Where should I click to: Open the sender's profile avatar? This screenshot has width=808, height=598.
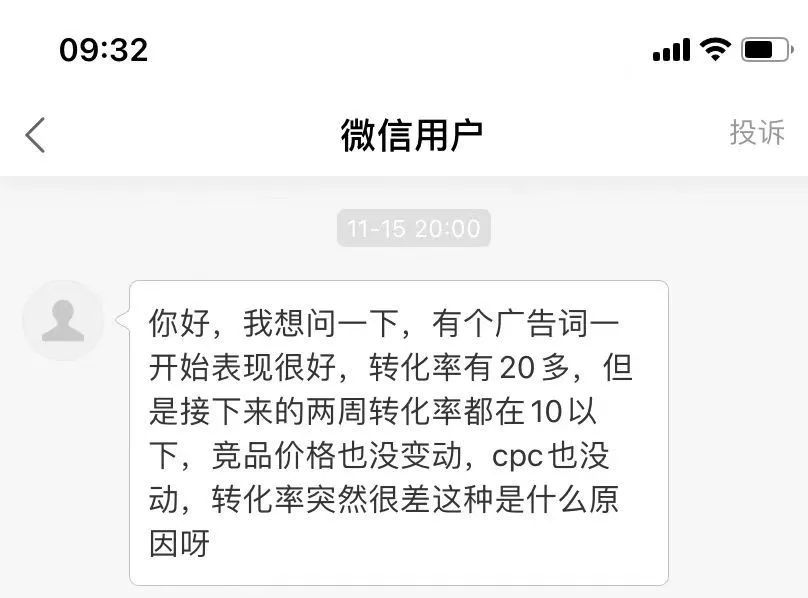[x=63, y=321]
